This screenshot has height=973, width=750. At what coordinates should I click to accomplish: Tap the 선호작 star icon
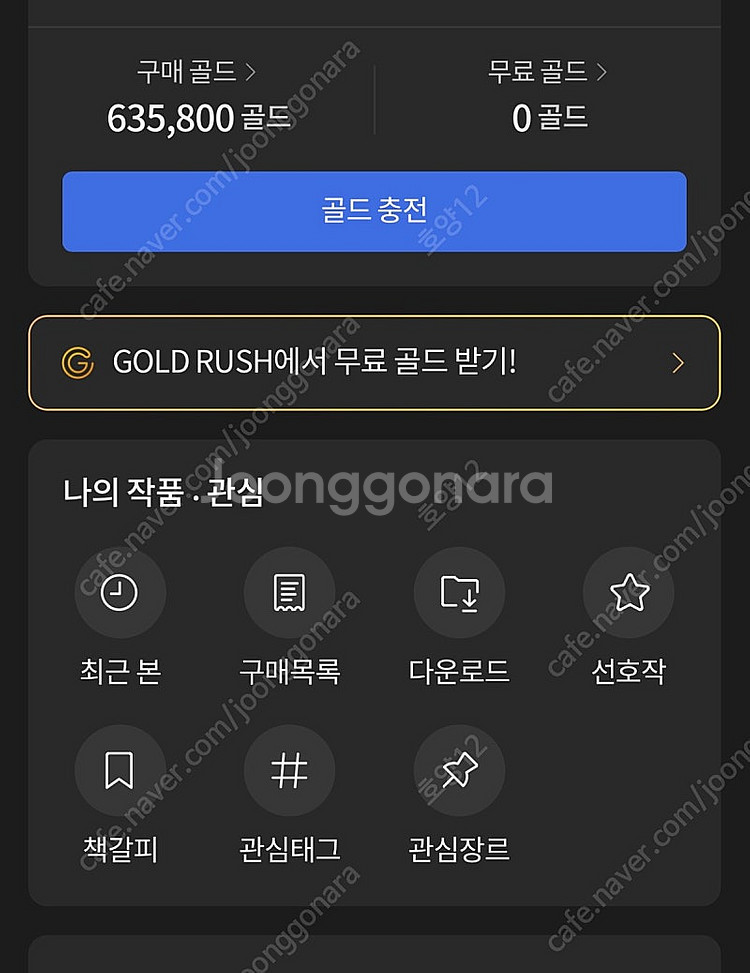click(x=628, y=592)
